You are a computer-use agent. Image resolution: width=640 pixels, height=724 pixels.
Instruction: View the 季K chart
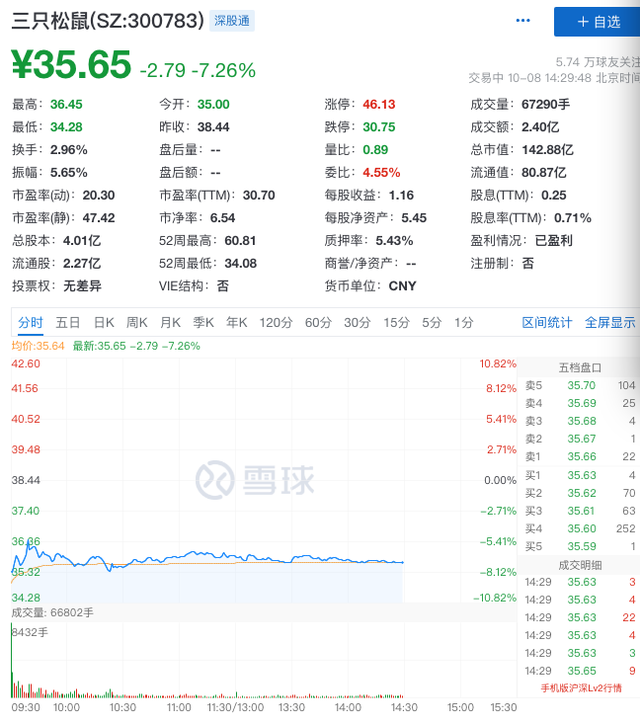(203, 322)
